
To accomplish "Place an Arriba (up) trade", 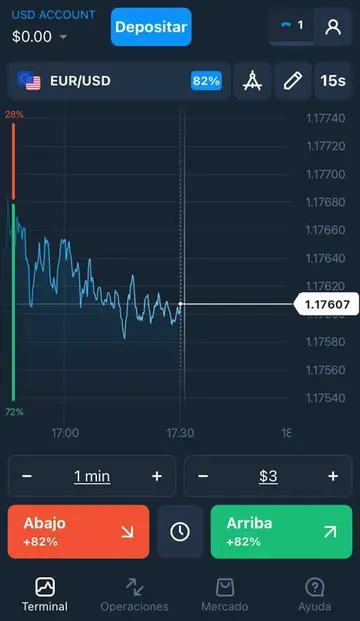I will click(281, 531).
